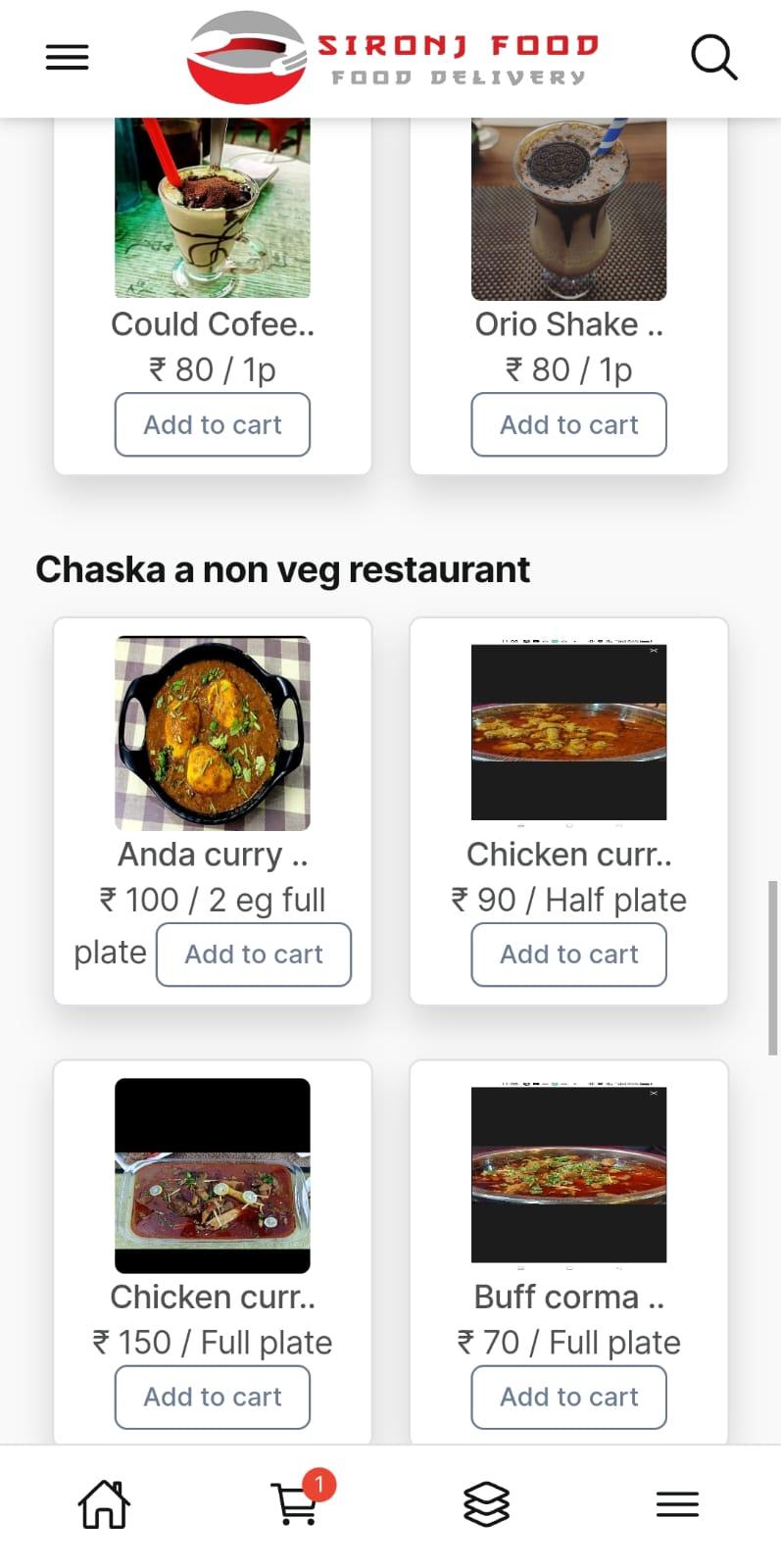
Task: Open the hamburger menu in the header
Action: (x=67, y=58)
